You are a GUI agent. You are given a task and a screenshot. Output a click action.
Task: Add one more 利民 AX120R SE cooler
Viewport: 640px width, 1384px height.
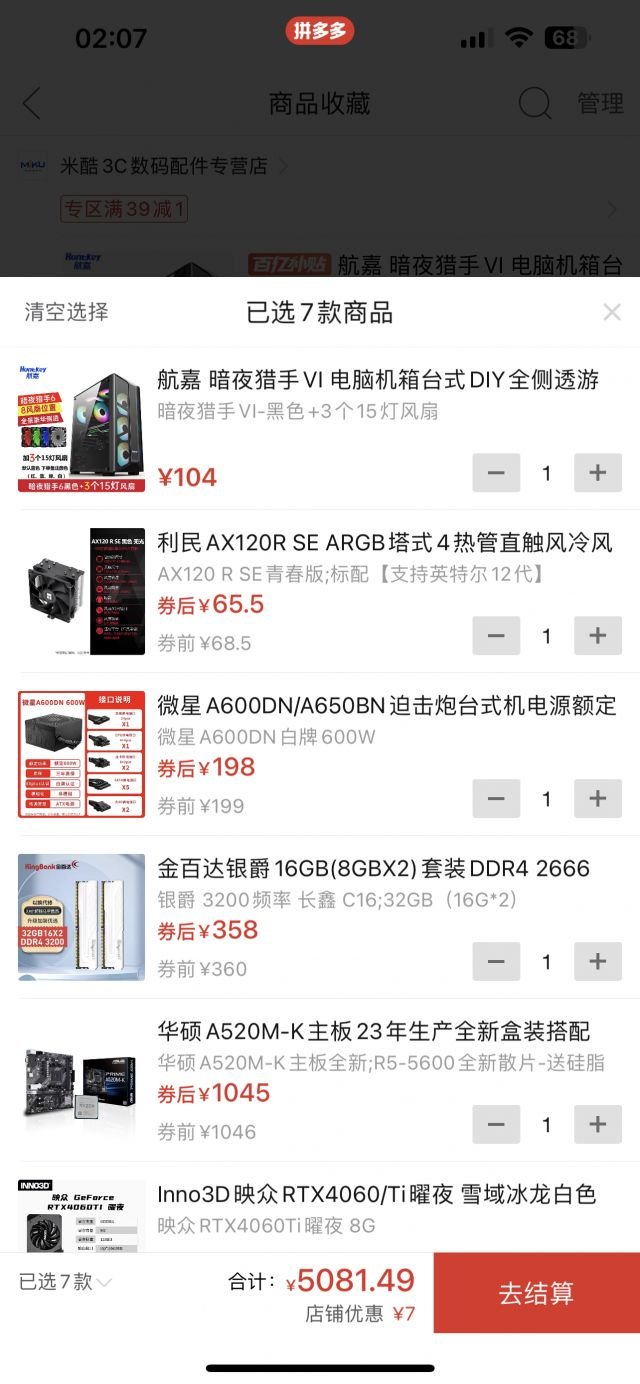click(x=598, y=636)
